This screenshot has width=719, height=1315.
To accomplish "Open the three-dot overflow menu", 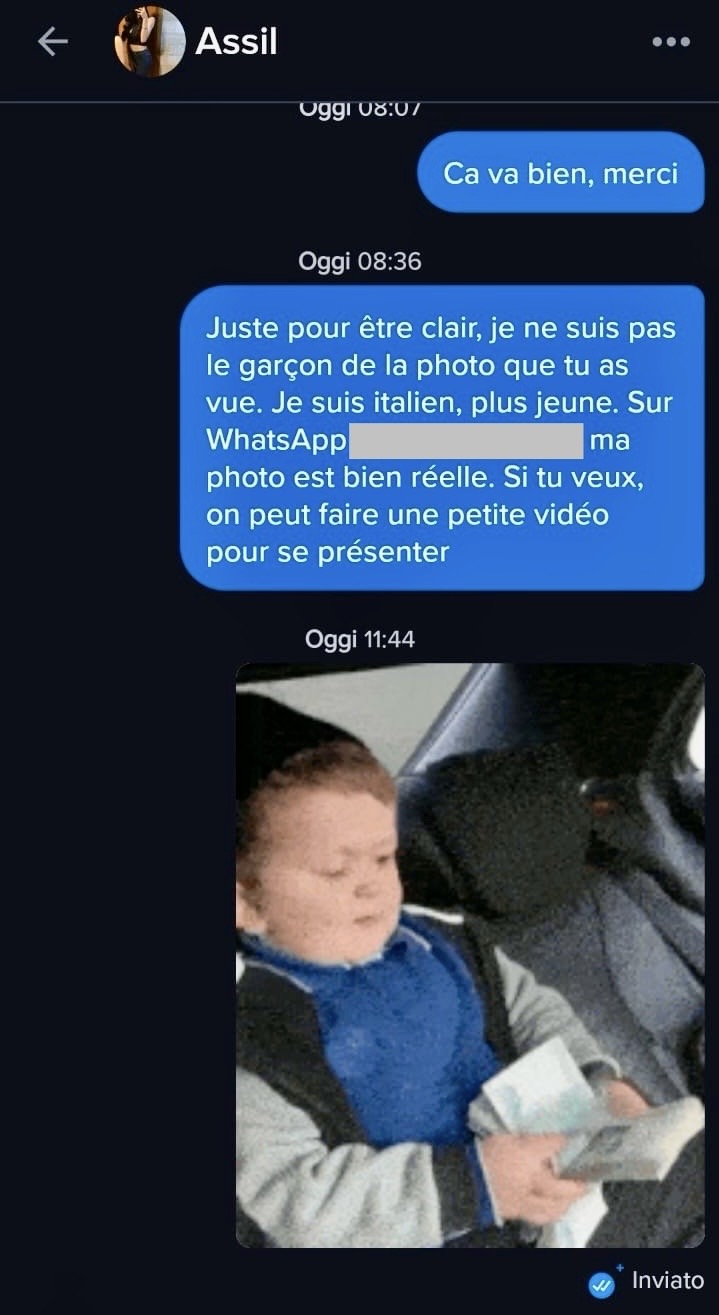I will coord(671,42).
